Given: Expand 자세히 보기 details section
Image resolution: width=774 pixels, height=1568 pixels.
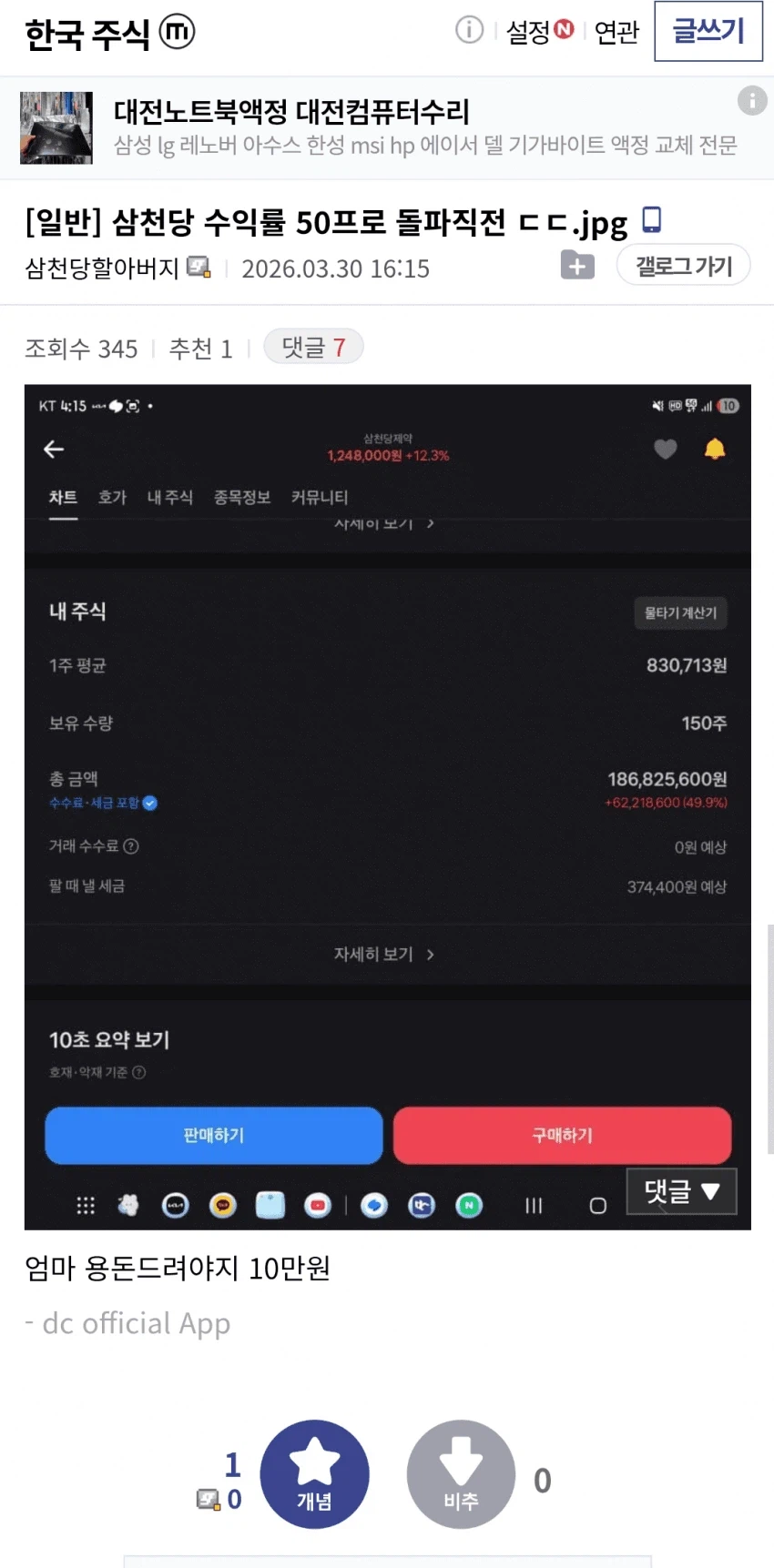Looking at the screenshot, I should point(385,954).
